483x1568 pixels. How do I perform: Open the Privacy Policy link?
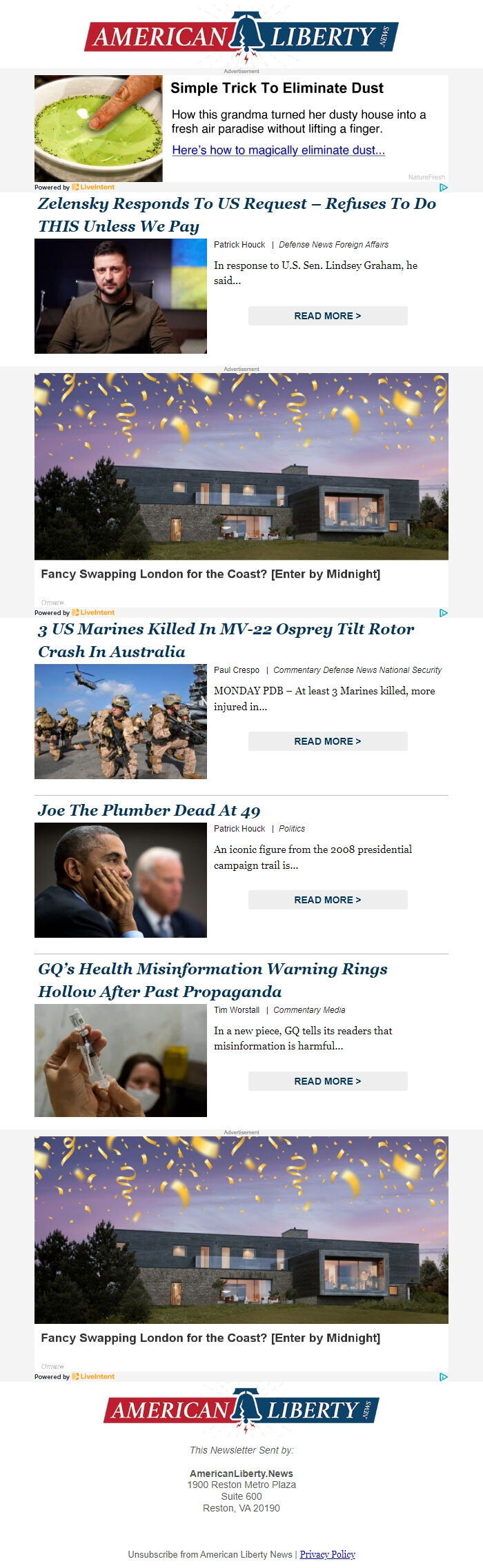(x=327, y=1554)
